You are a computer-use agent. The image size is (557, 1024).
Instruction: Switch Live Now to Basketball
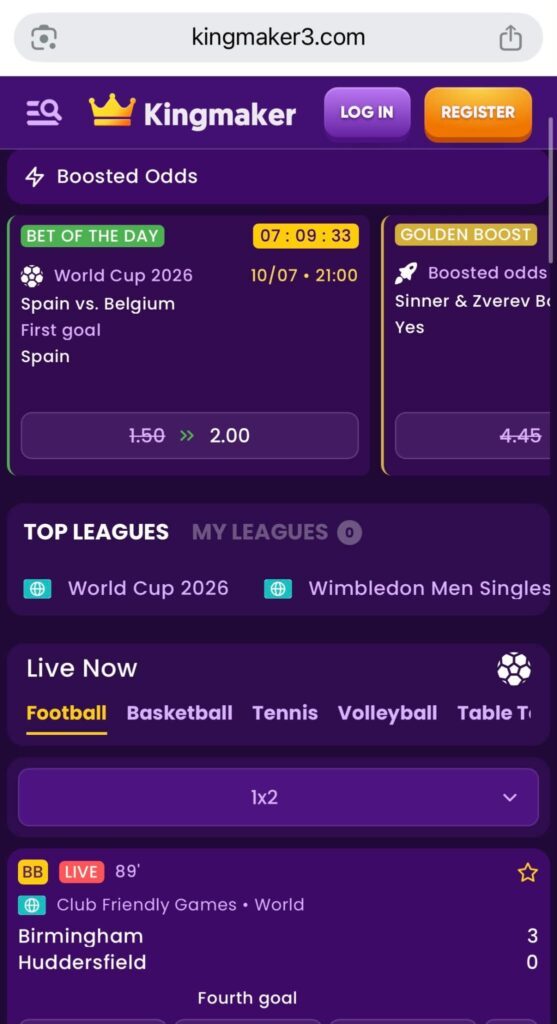(180, 713)
